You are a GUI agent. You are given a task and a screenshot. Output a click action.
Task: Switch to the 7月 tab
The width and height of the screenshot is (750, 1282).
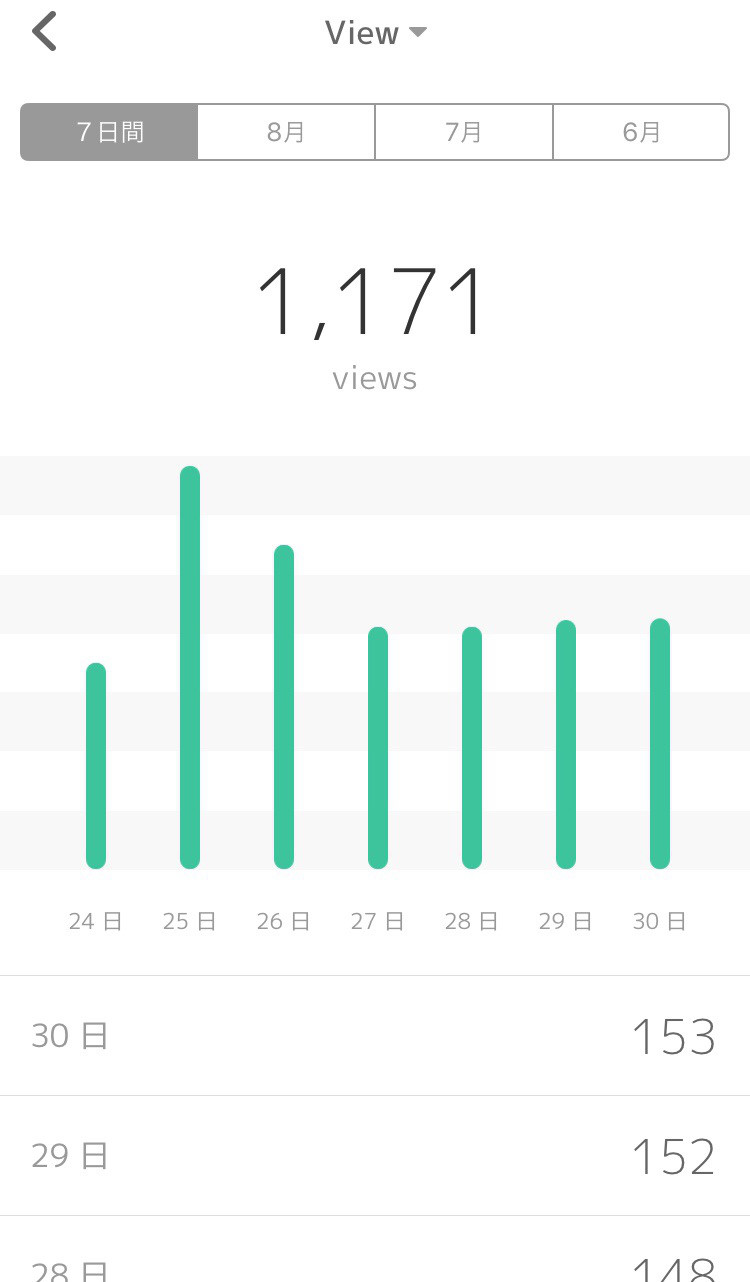click(464, 132)
